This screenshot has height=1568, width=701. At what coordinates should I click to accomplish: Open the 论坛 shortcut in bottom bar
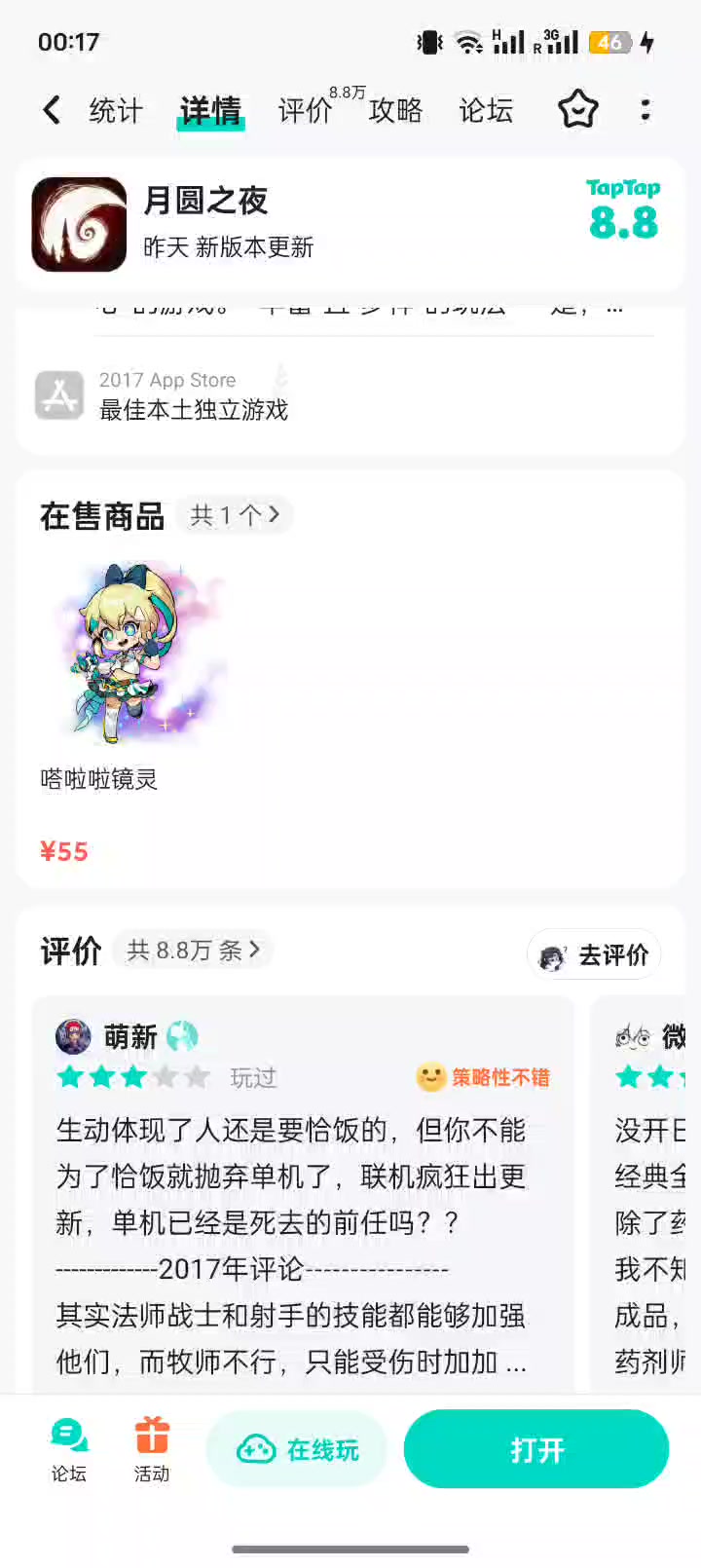click(x=69, y=1450)
